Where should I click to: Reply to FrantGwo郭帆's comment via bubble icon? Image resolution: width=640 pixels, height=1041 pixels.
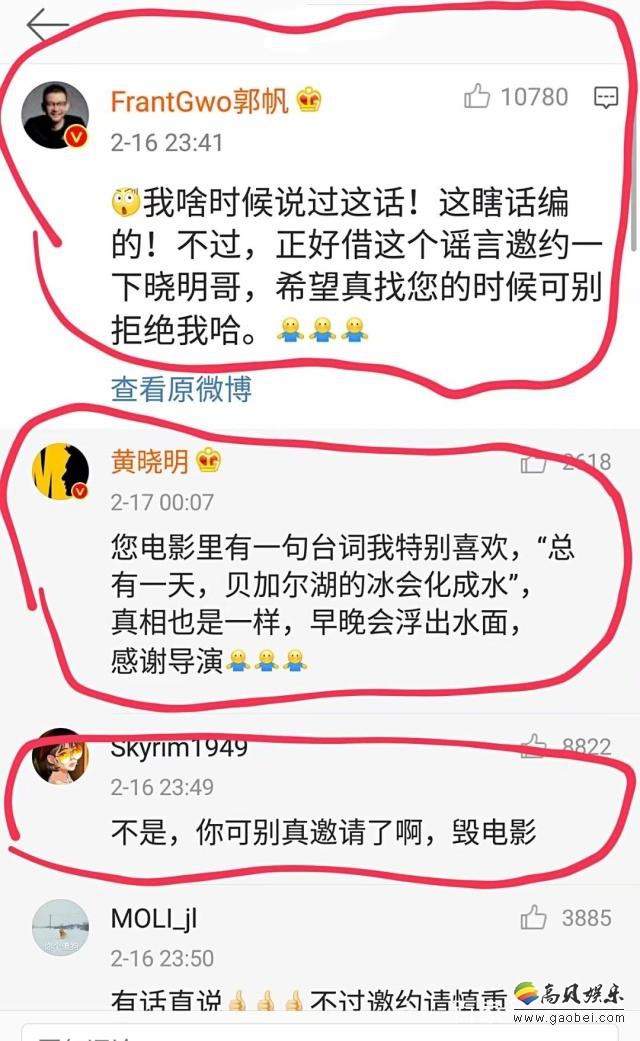pos(606,97)
